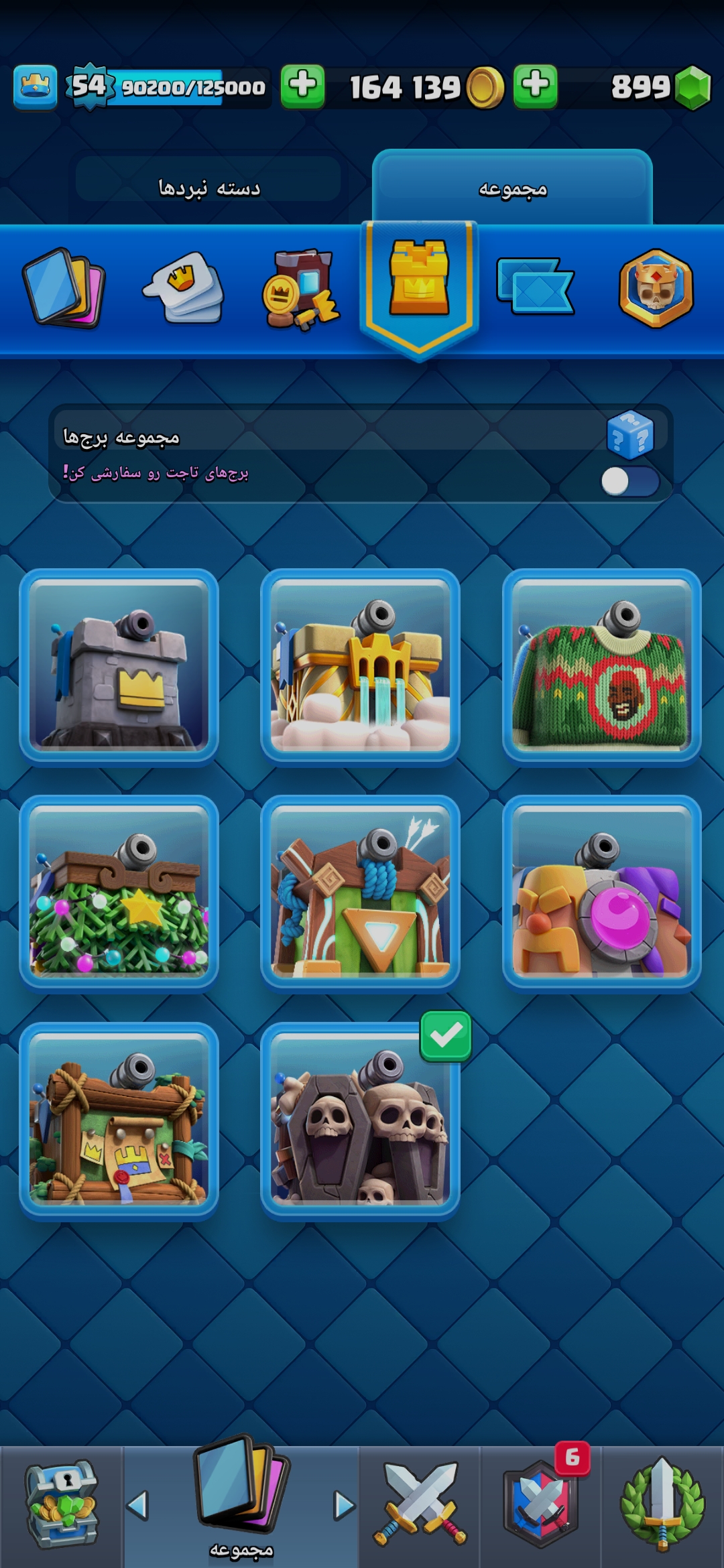
Task: Open the crown profile icon
Action: [35, 87]
